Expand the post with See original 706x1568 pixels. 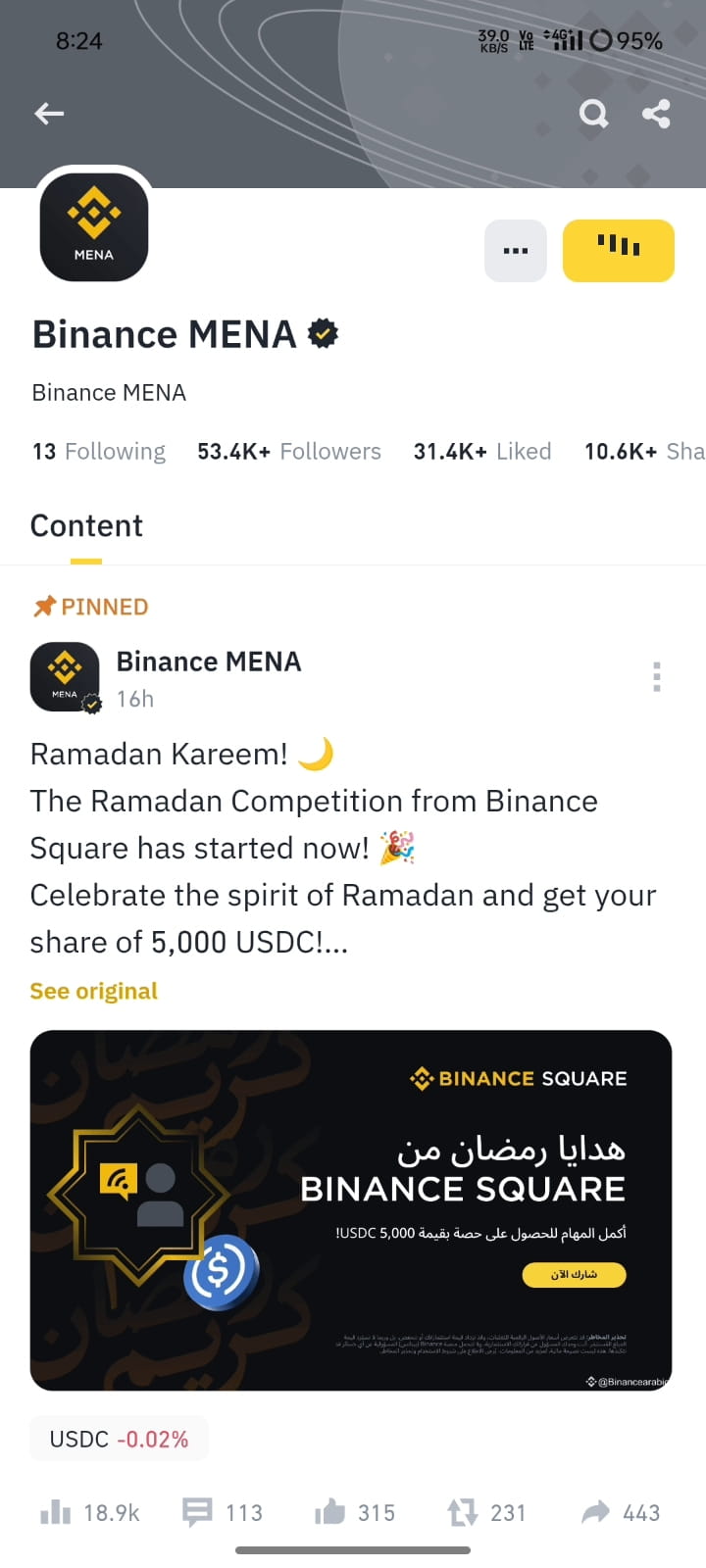[93, 990]
